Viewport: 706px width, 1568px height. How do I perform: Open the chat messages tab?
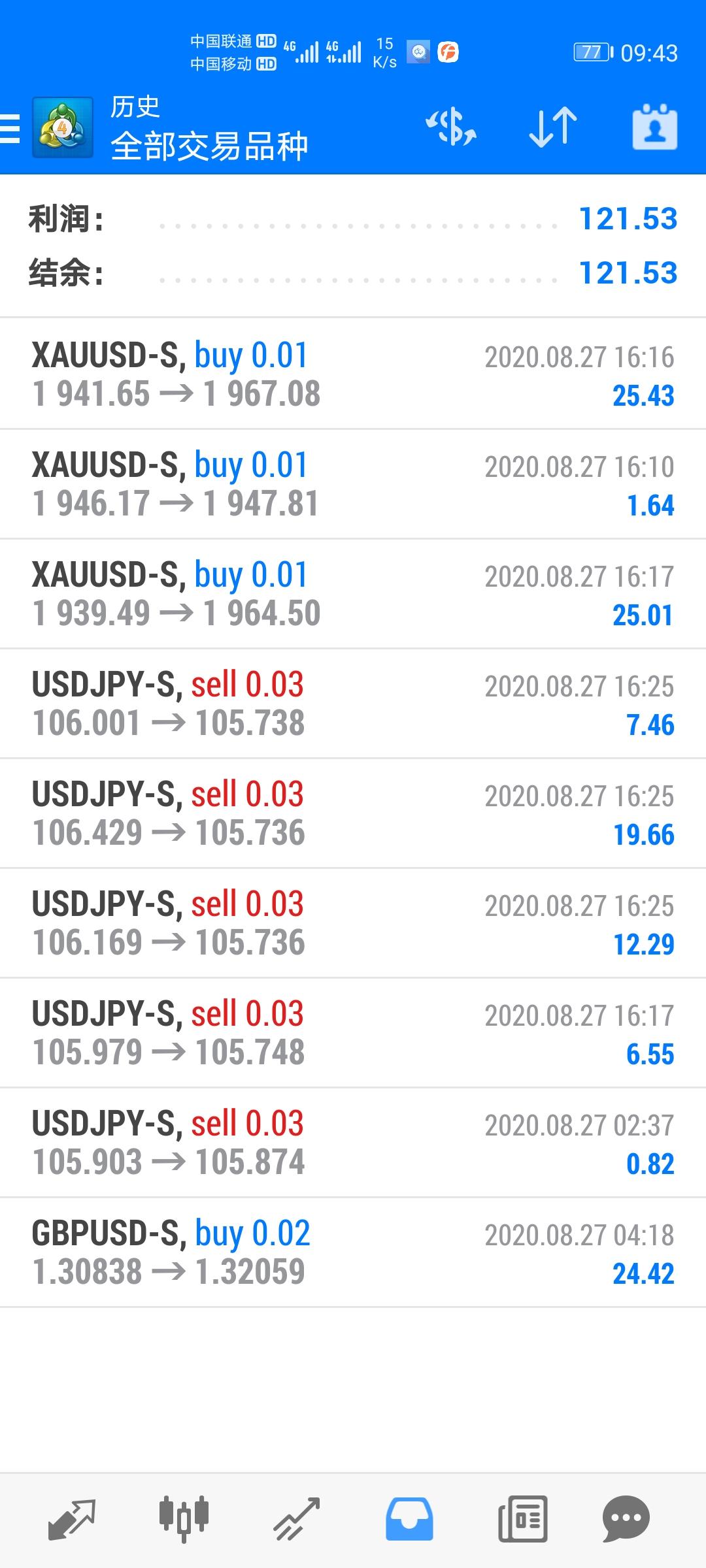click(x=626, y=1519)
